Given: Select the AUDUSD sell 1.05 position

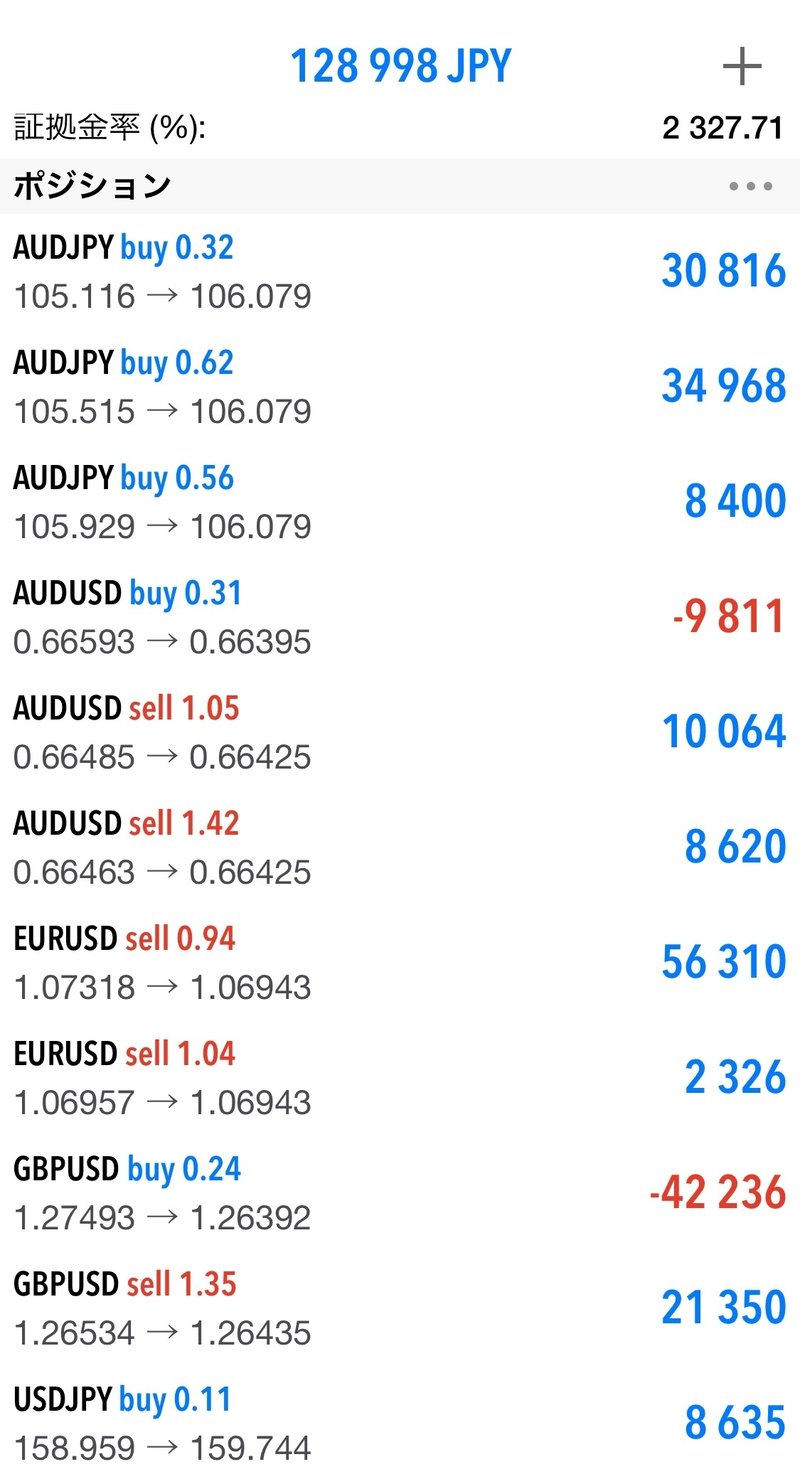Looking at the screenshot, I should [x=400, y=732].
